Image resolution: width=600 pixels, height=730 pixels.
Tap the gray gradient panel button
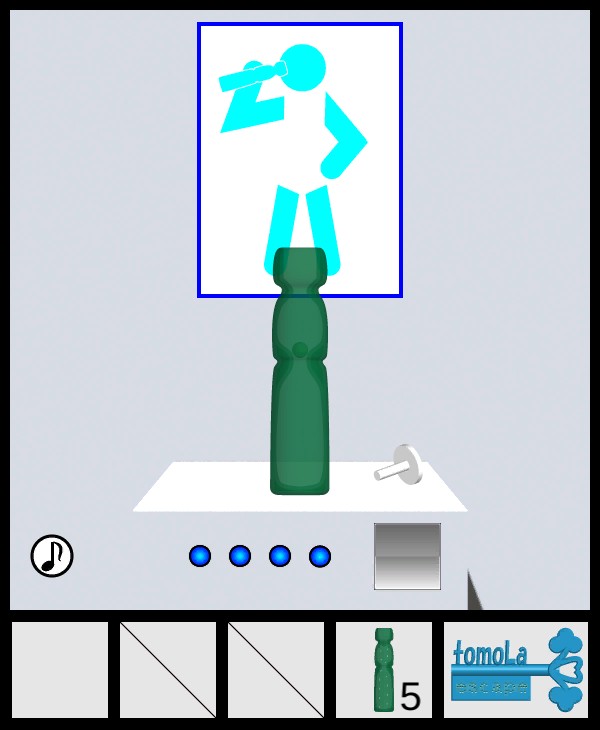[407, 556]
